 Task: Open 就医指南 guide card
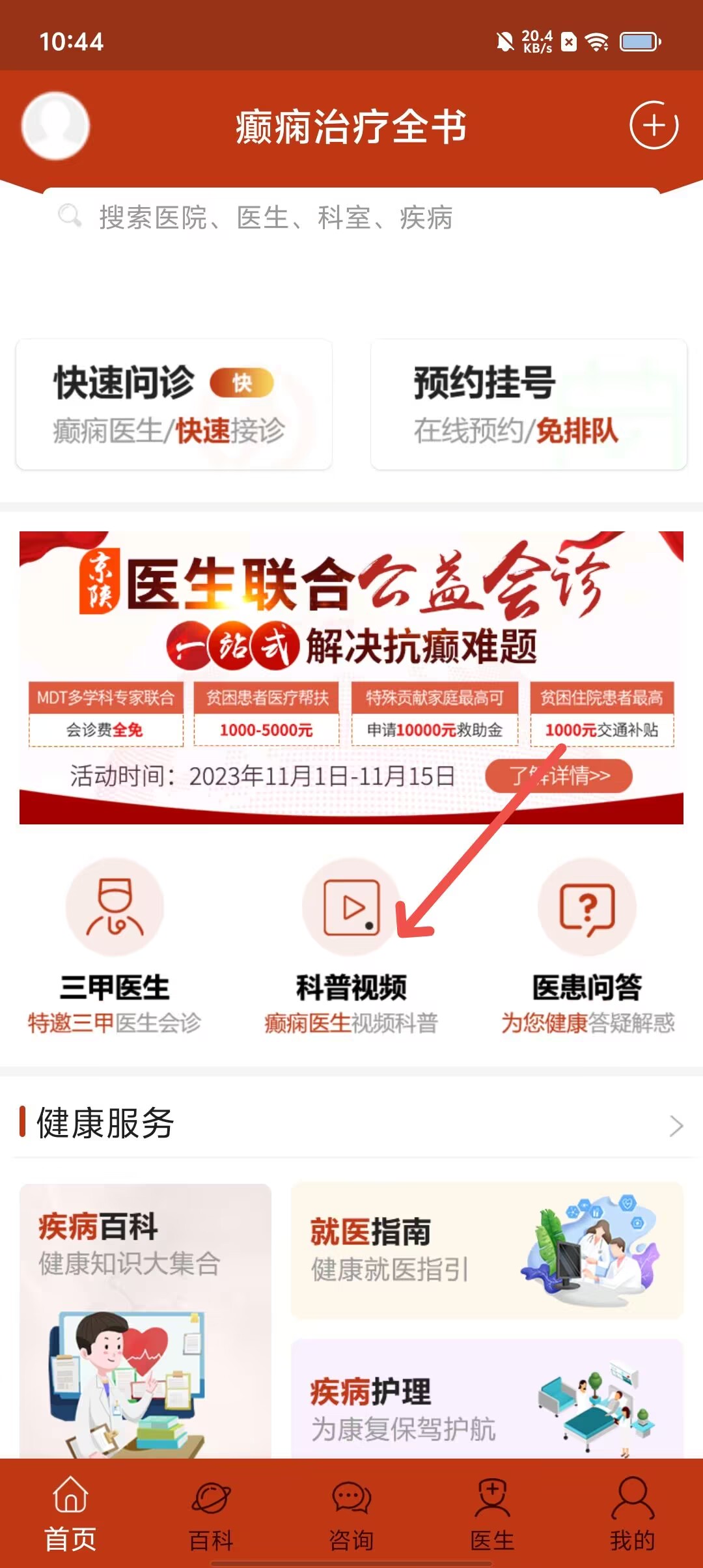coord(487,1251)
